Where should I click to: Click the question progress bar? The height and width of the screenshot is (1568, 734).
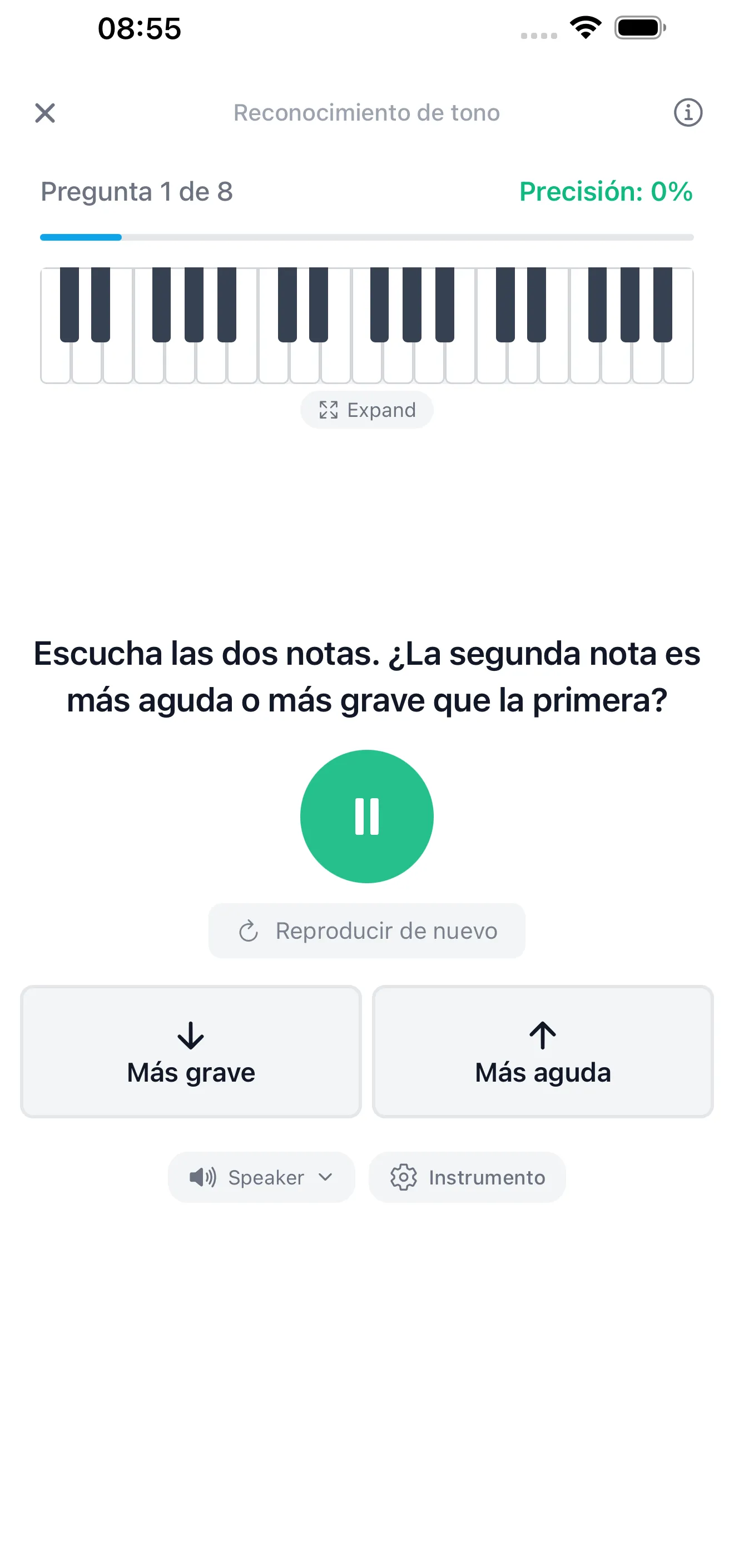point(366,237)
